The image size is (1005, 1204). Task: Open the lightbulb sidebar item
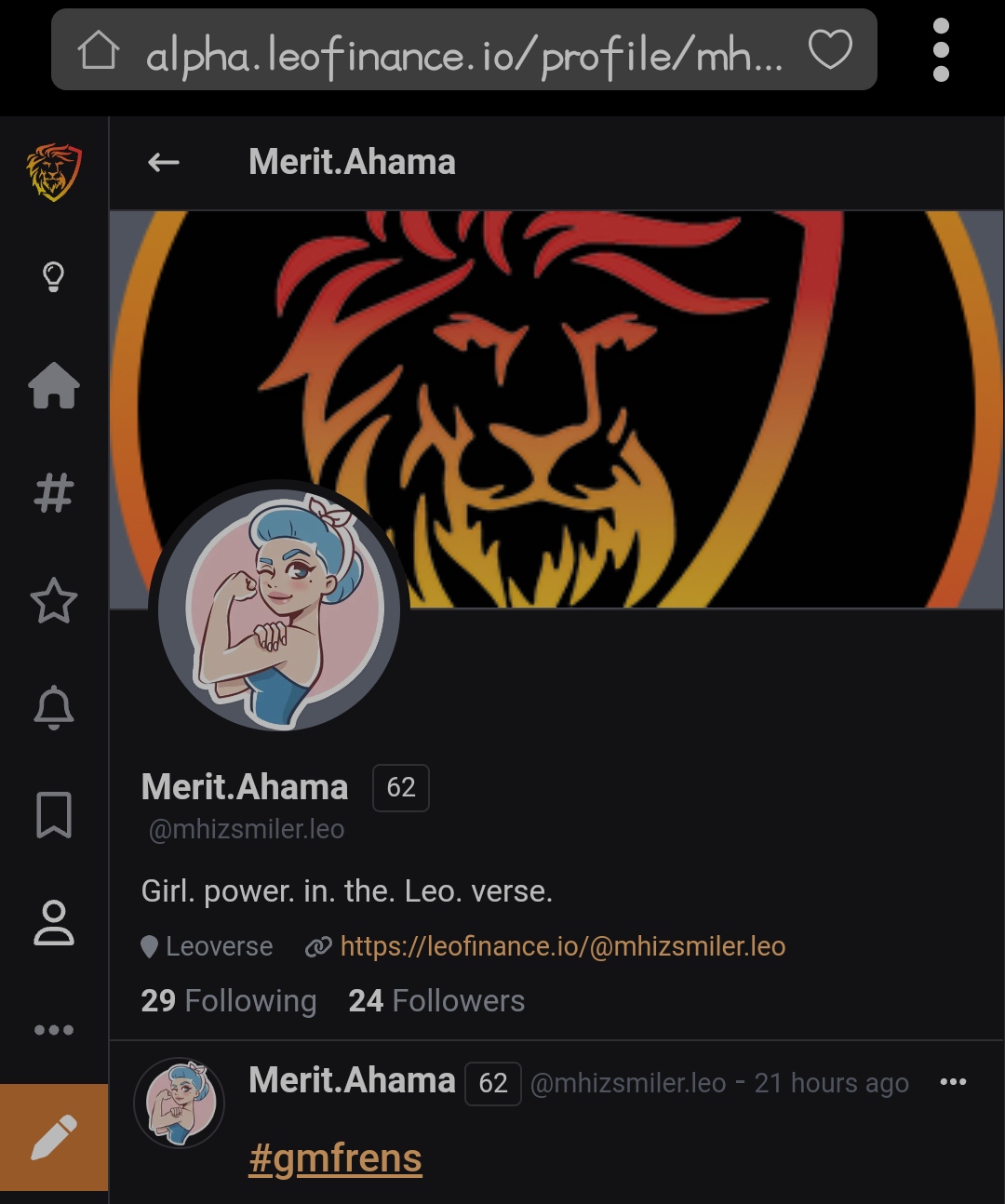[54, 276]
